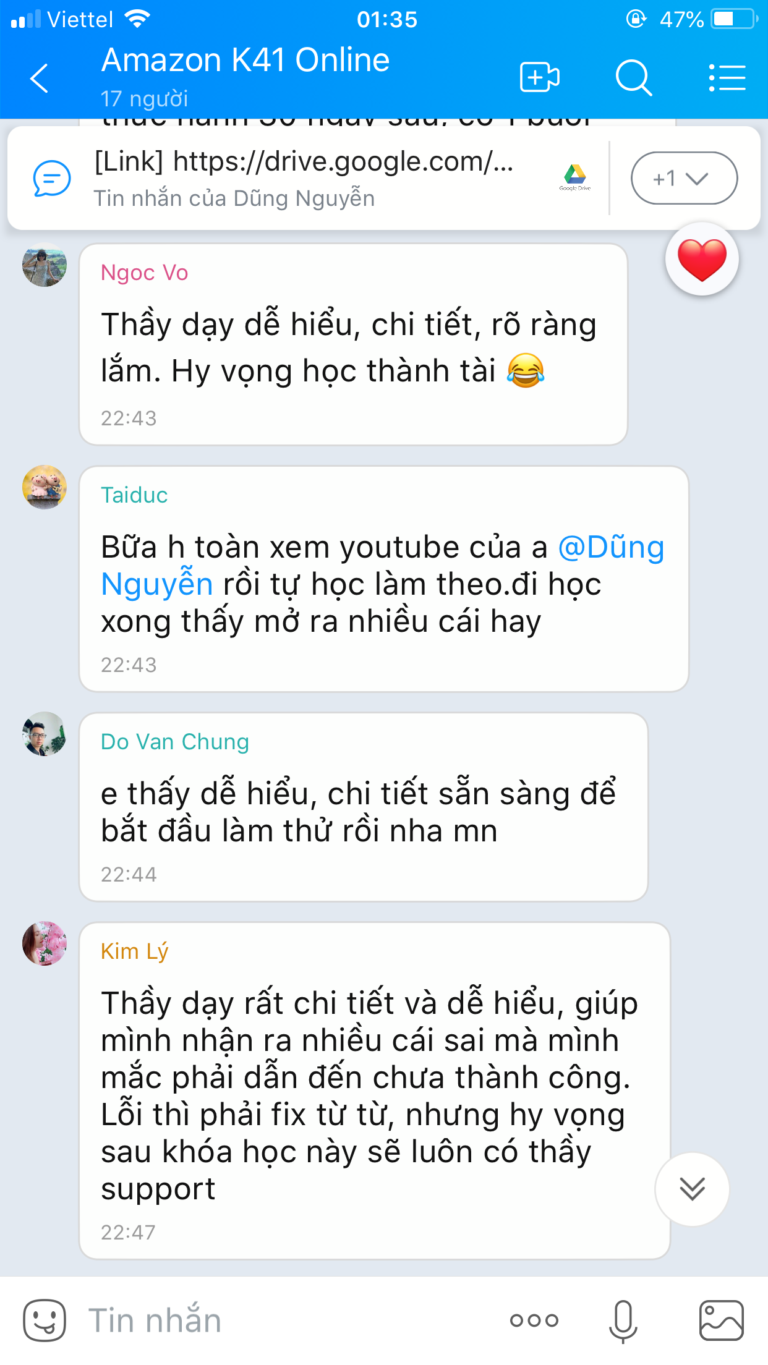The width and height of the screenshot is (768, 1365).
Task: Expand the +1 pinned messages dropdown
Action: (684, 178)
